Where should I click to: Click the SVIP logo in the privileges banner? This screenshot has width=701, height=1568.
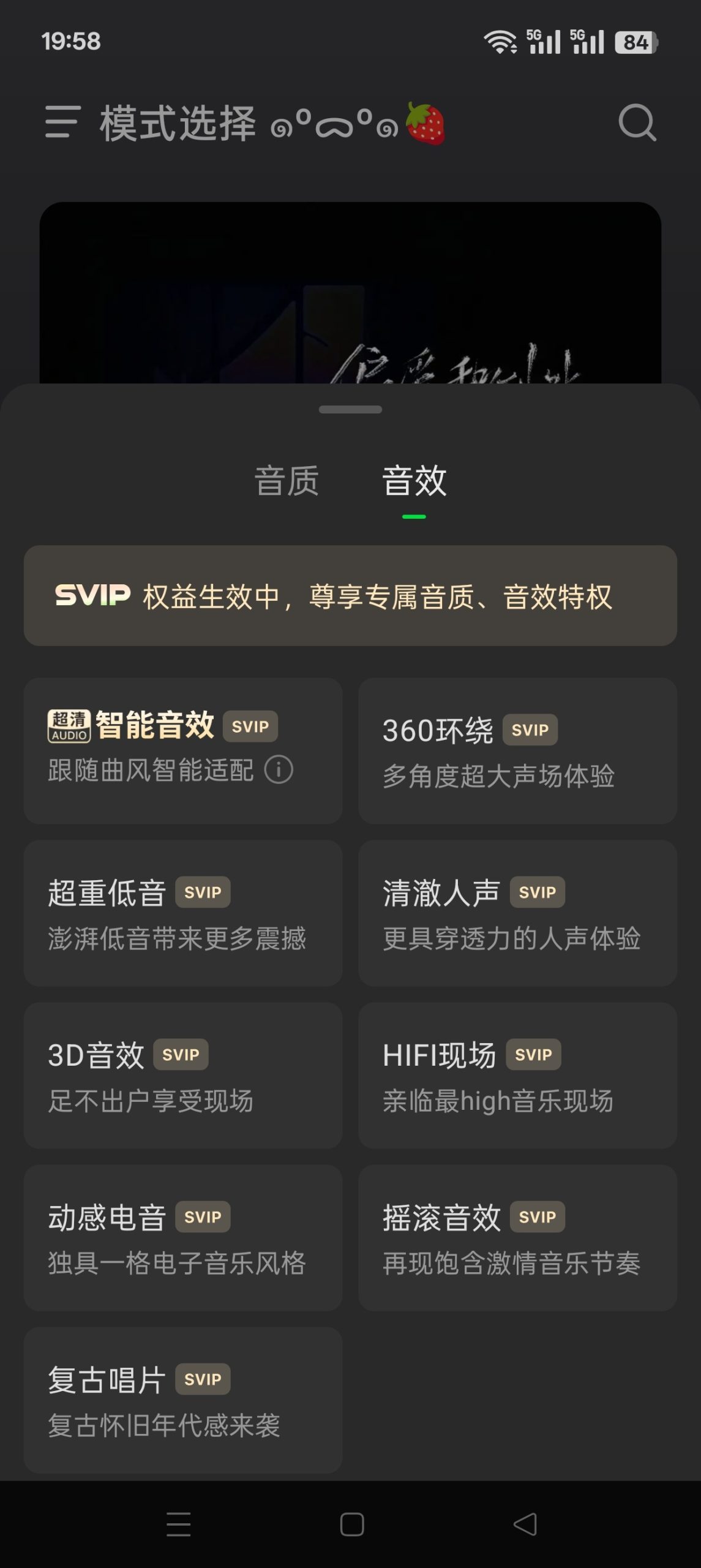coord(92,595)
